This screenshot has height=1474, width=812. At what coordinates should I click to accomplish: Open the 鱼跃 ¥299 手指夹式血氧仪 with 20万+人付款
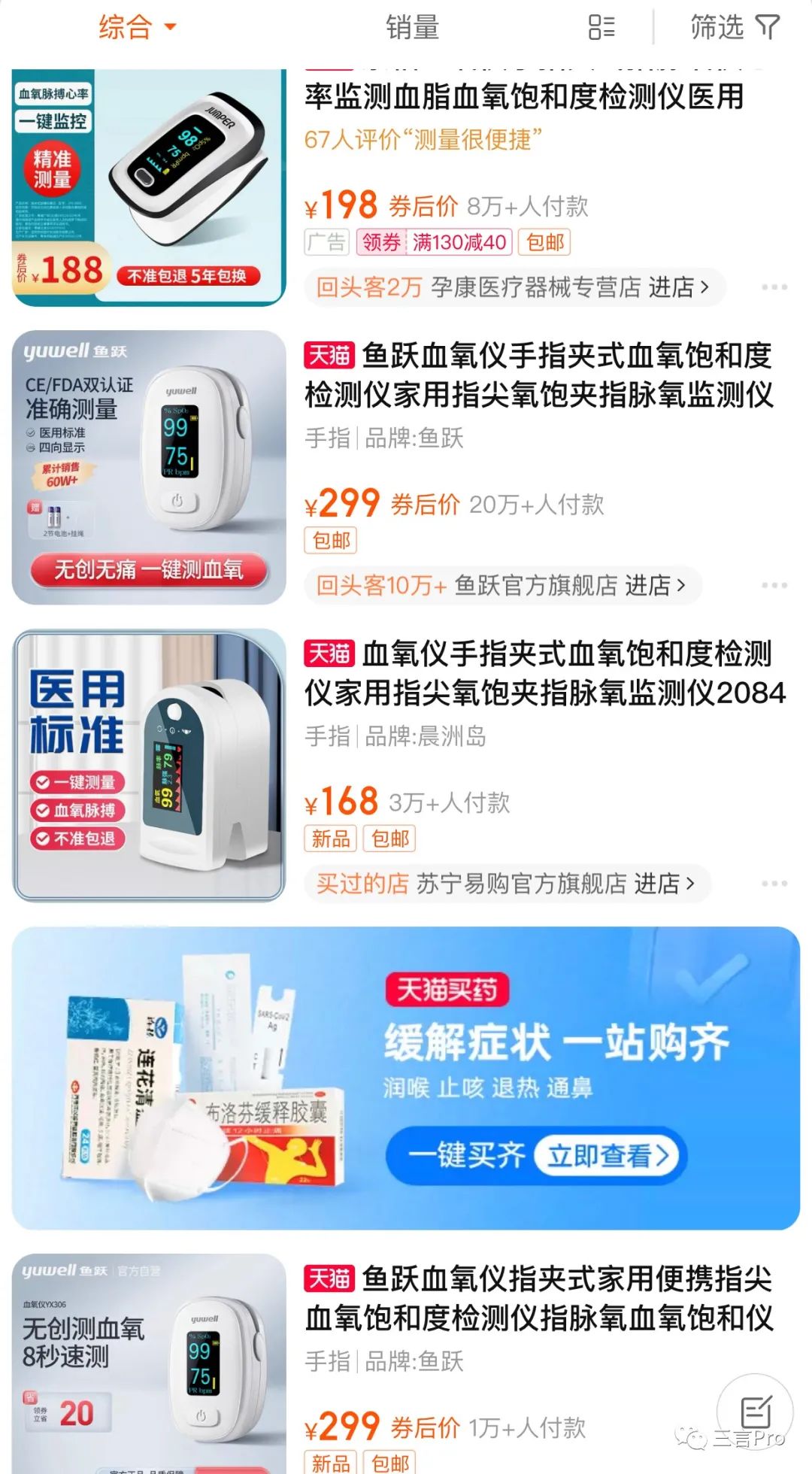pyautogui.click(x=538, y=375)
